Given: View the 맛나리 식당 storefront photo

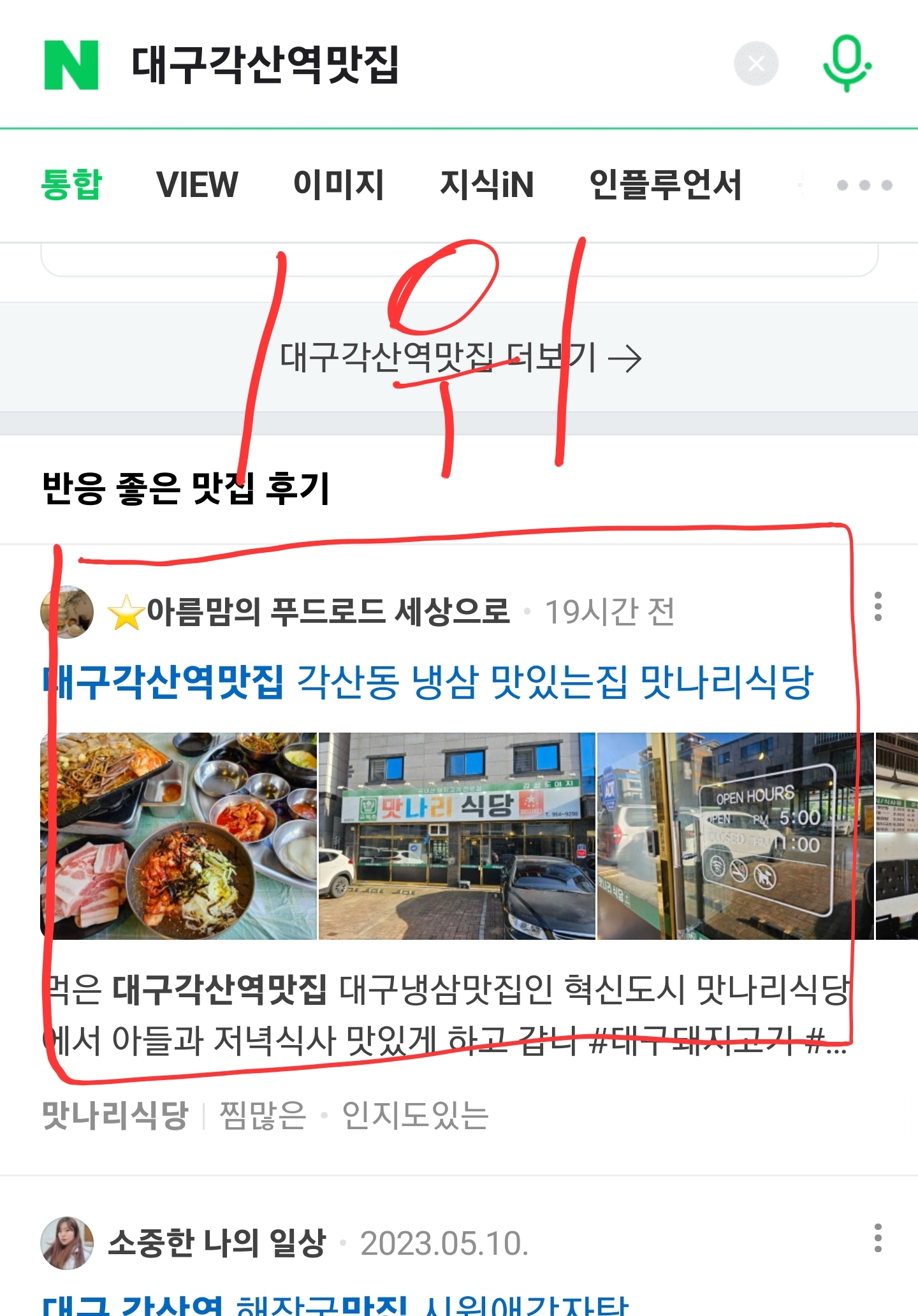Looking at the screenshot, I should tap(456, 836).
